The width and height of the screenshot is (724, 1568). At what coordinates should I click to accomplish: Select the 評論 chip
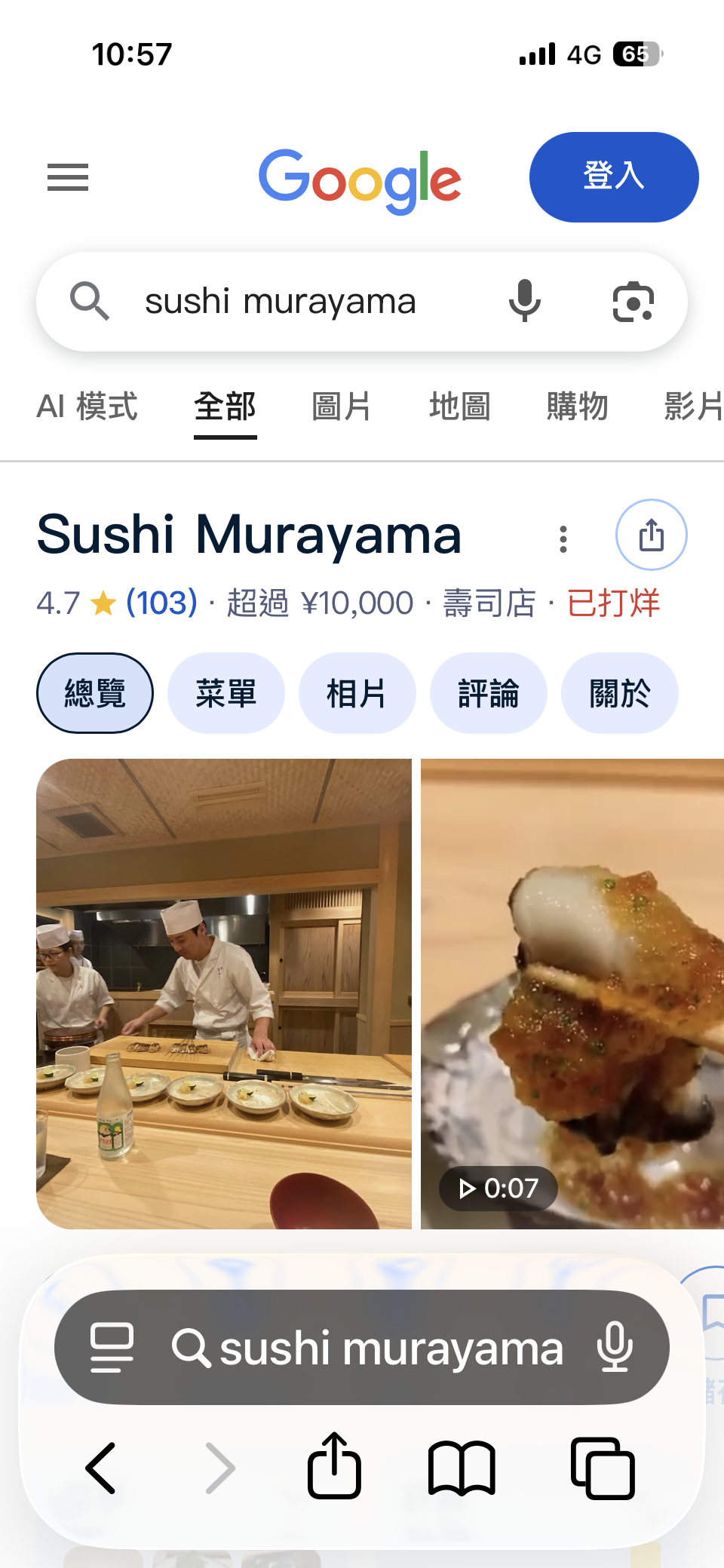click(x=488, y=693)
